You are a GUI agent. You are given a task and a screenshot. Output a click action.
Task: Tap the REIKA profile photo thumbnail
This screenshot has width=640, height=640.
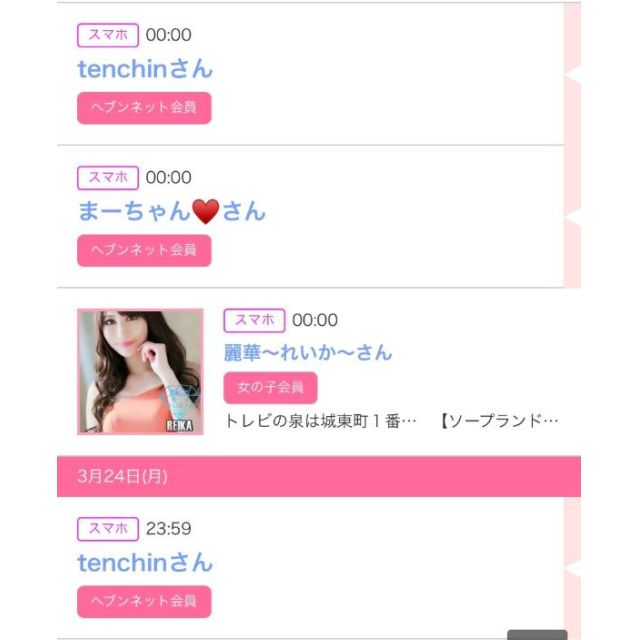(140, 371)
